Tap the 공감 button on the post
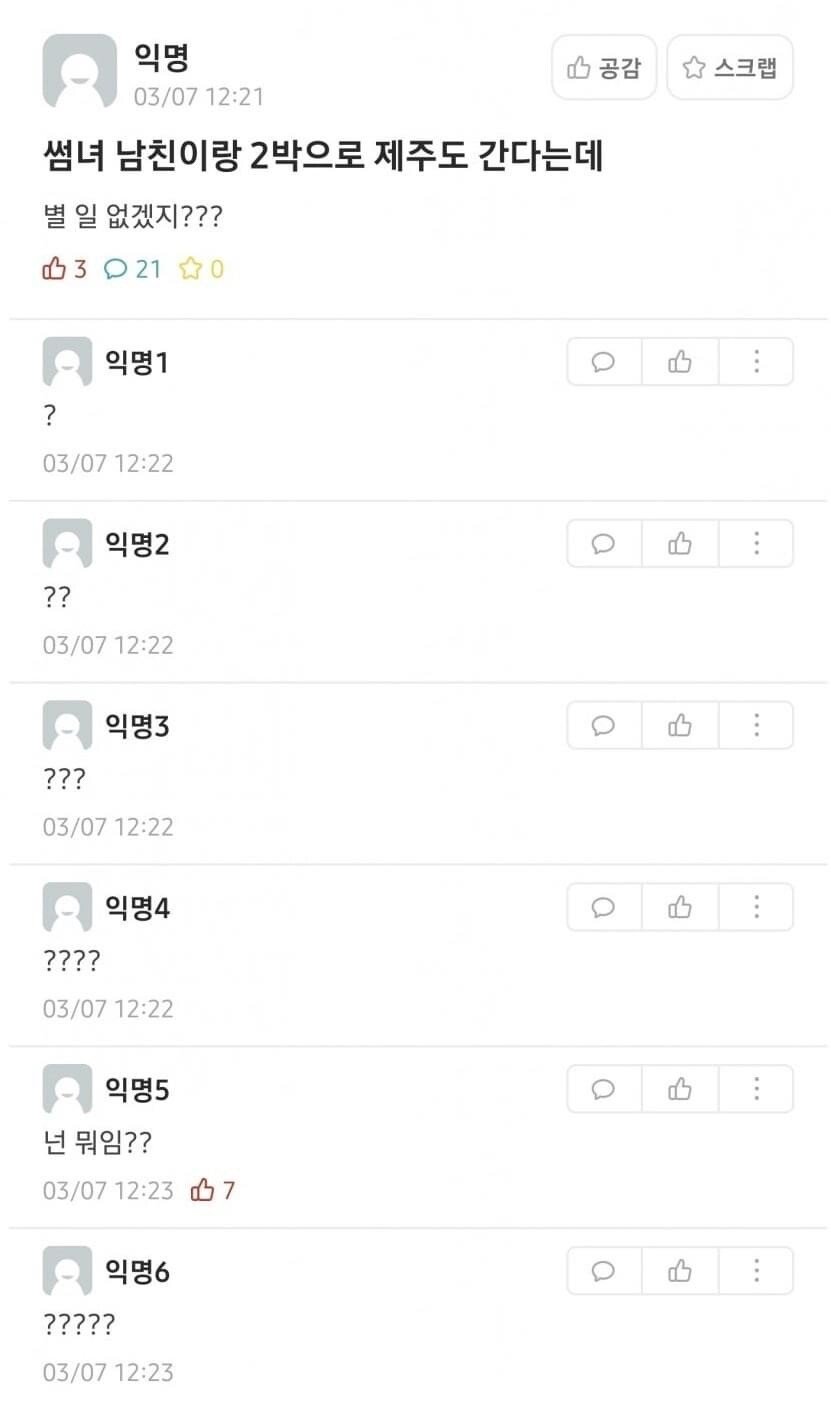The height and width of the screenshot is (1407, 831). [604, 67]
